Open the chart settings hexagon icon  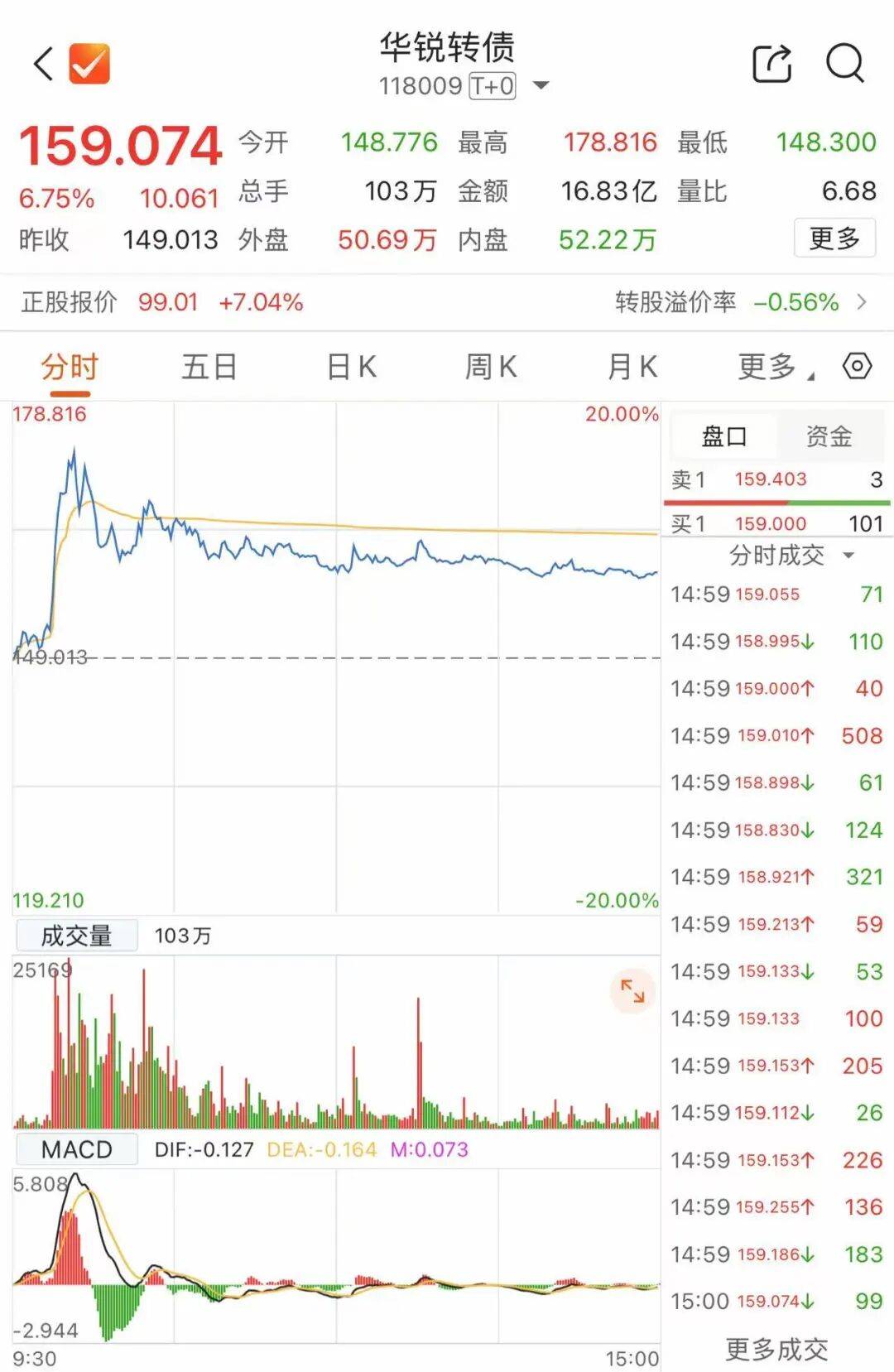(x=857, y=366)
